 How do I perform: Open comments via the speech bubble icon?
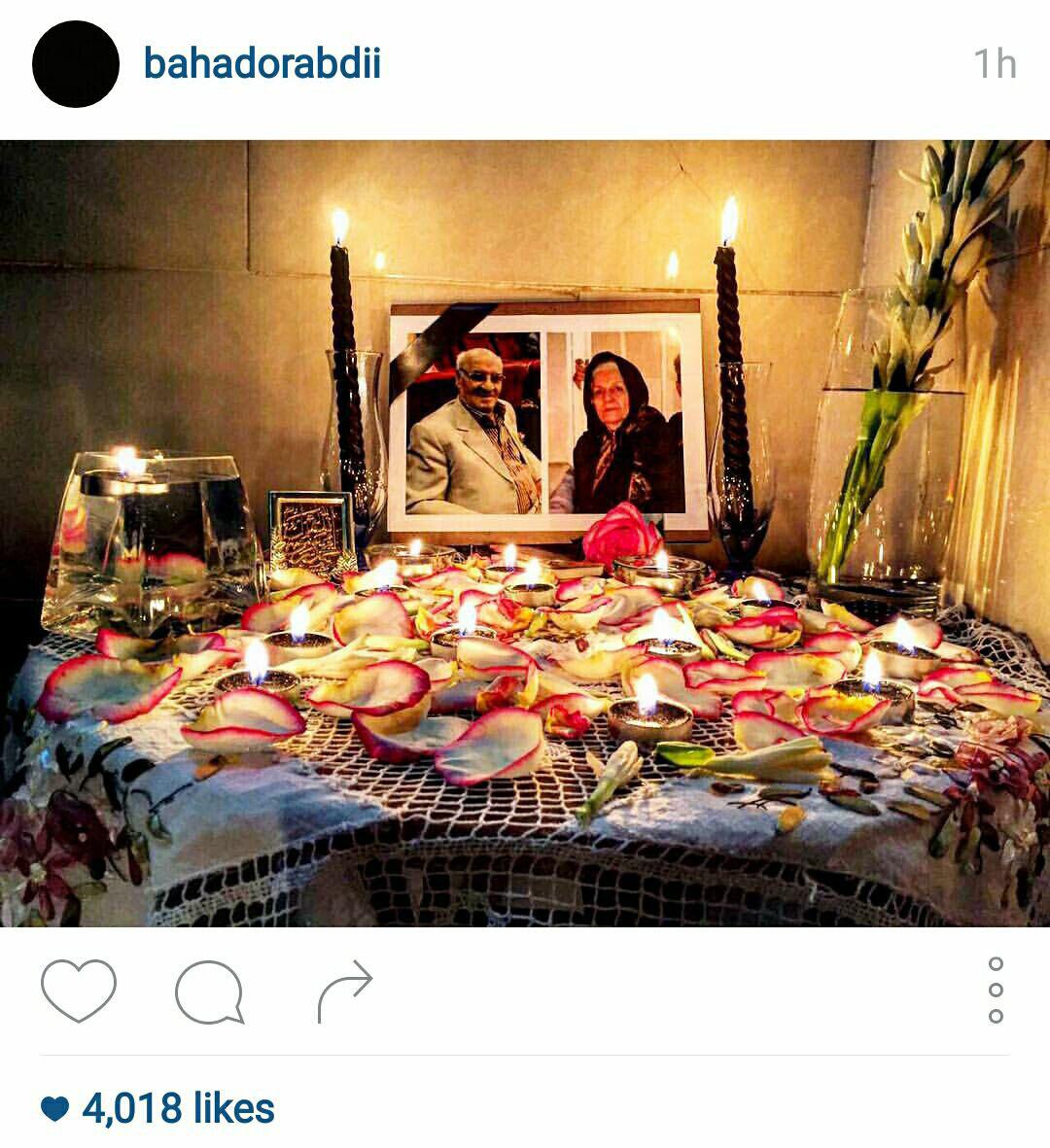coord(209,991)
